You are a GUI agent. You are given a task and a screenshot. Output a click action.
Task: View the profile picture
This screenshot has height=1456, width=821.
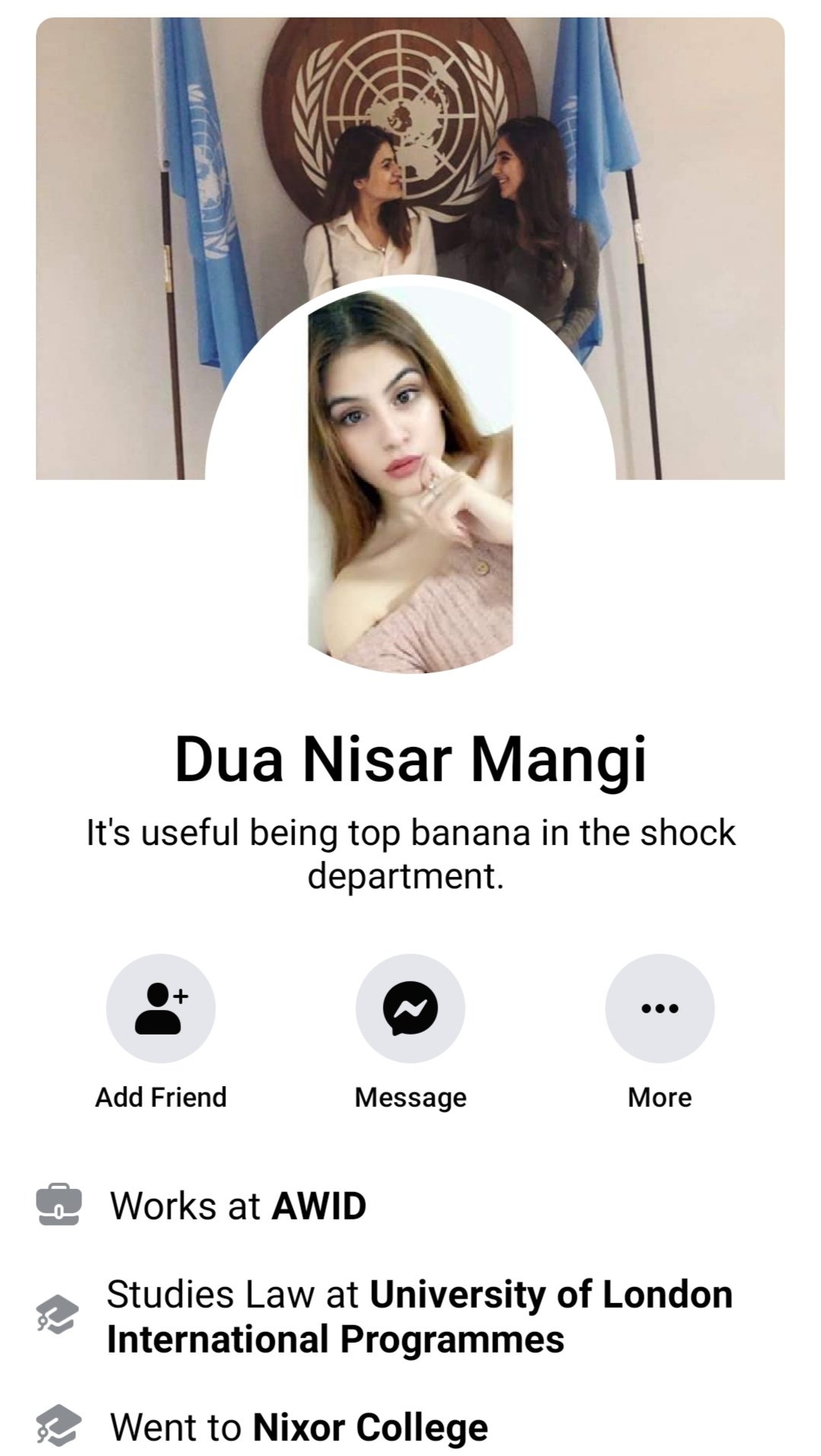410,482
